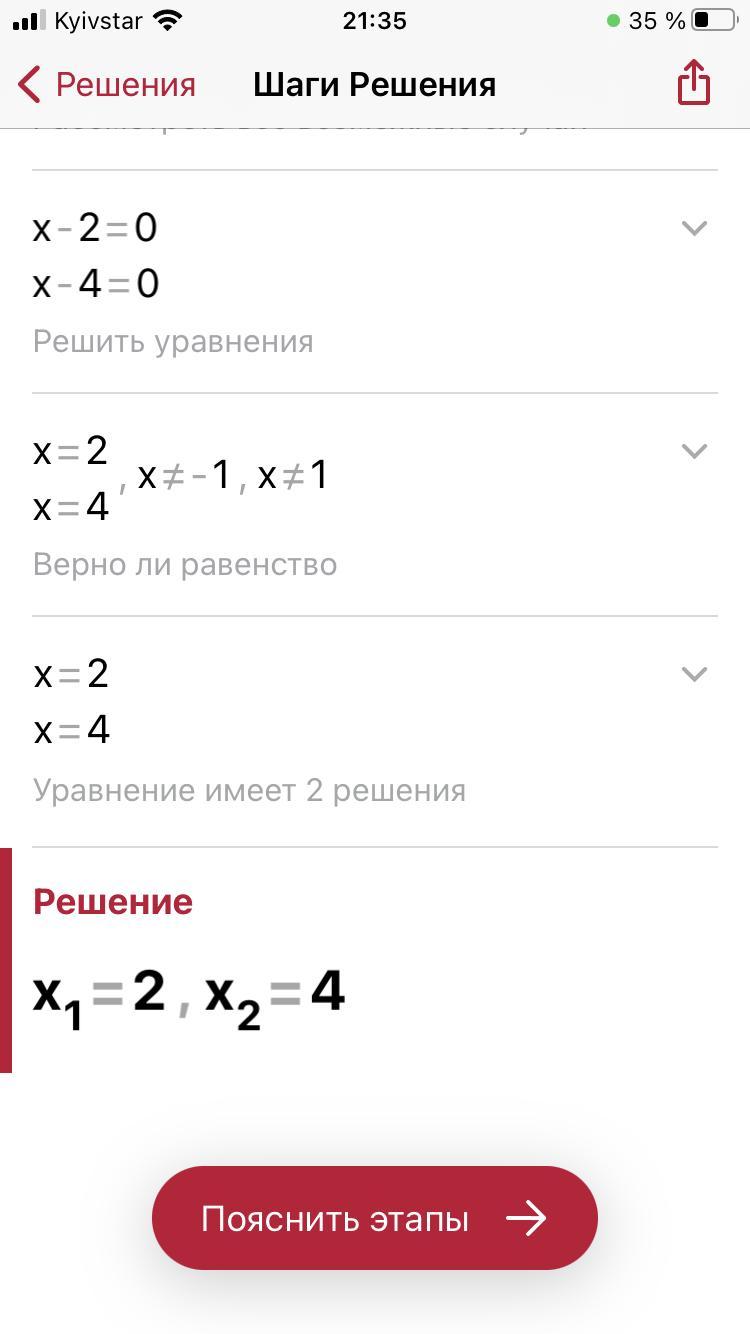Go back to Решения
Viewport: 750px width, 1334px height.
pyautogui.click(x=106, y=85)
